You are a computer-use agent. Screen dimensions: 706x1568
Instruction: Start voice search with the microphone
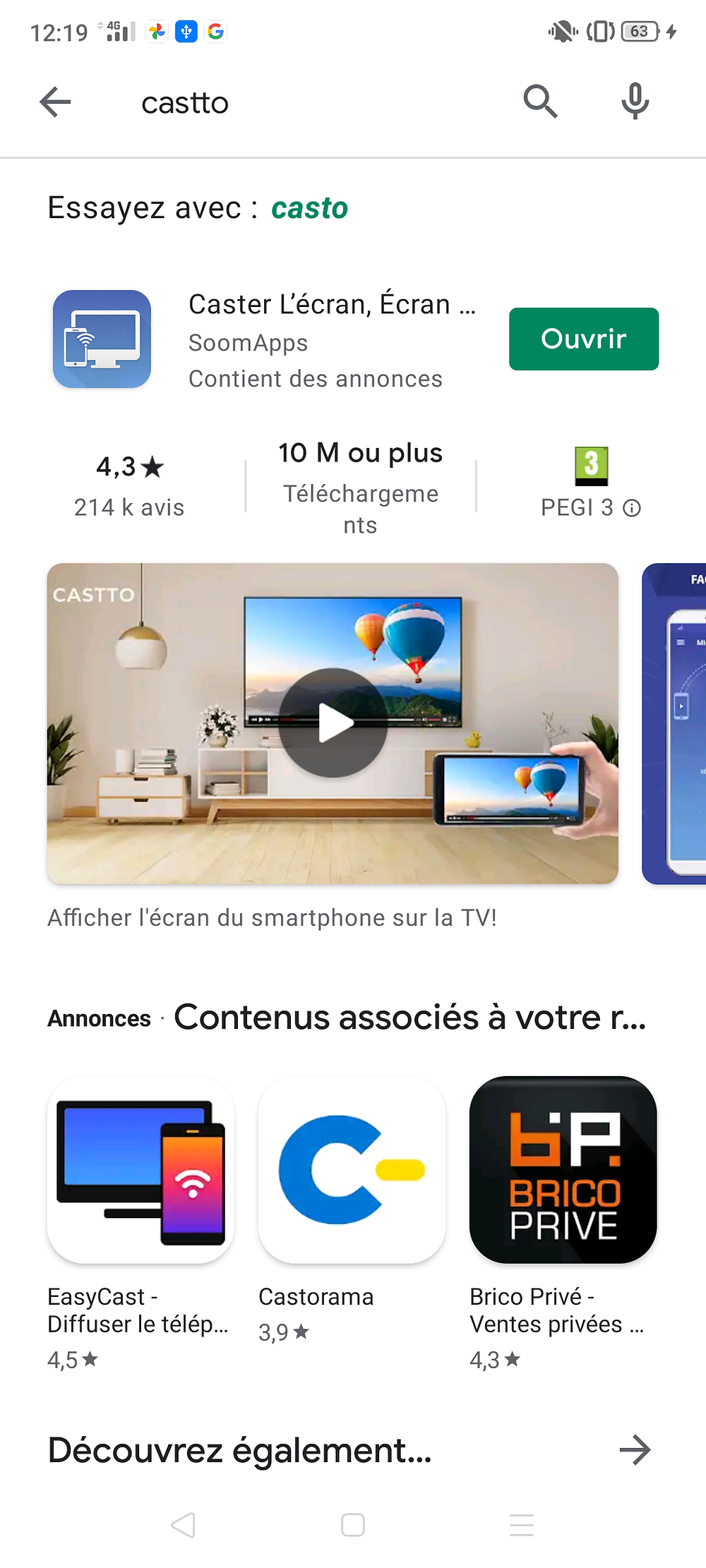pyautogui.click(x=635, y=102)
